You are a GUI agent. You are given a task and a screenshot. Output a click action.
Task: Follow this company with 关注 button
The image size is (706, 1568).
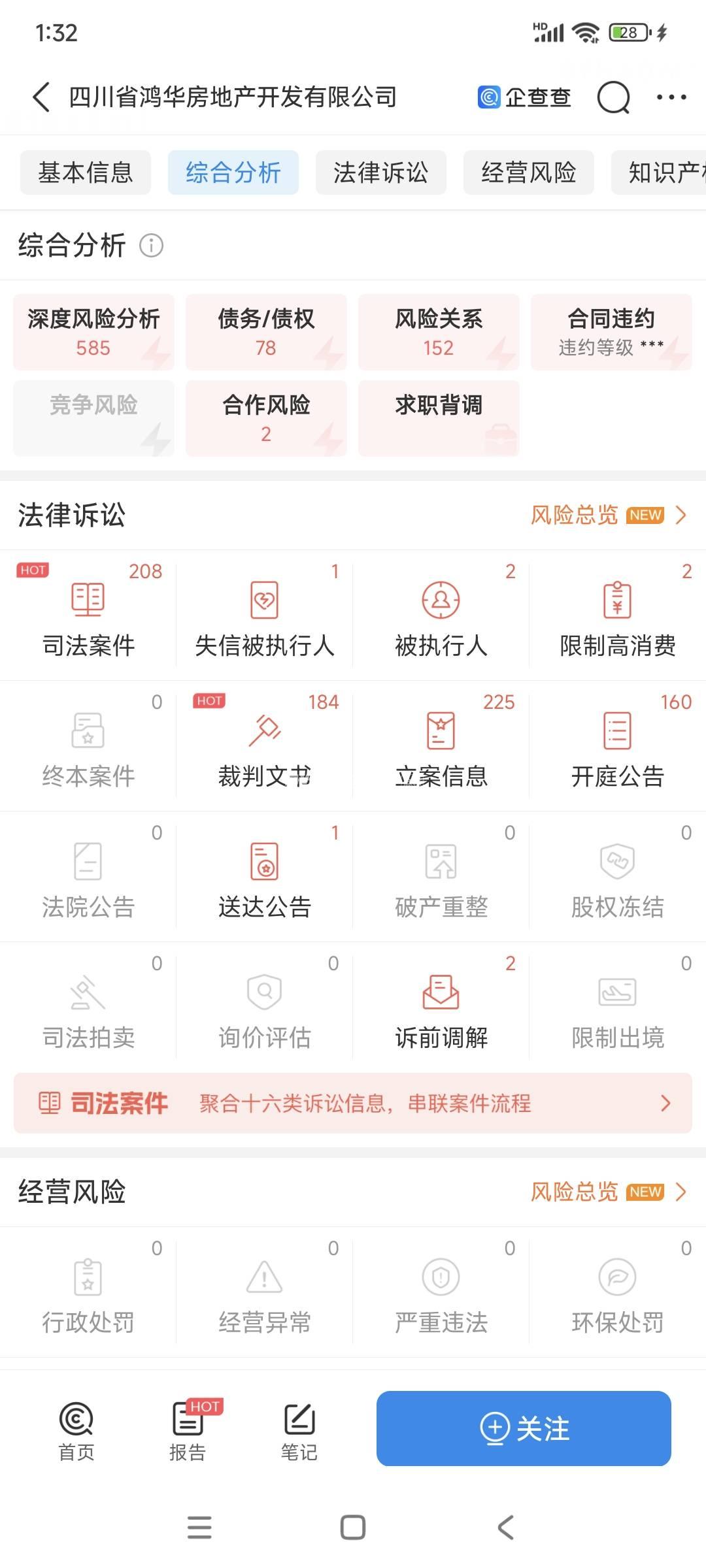click(x=524, y=1428)
